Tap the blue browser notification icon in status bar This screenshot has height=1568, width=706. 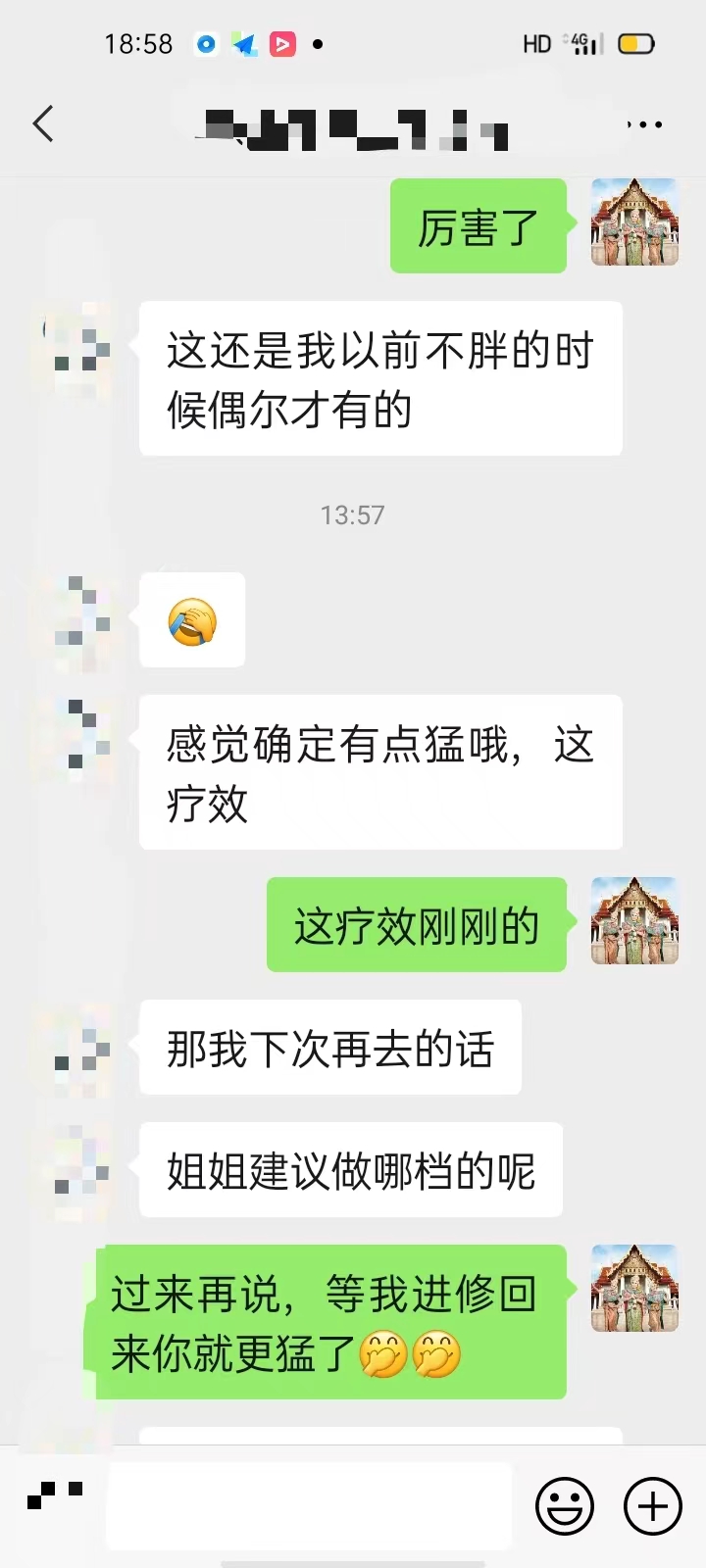tap(206, 43)
